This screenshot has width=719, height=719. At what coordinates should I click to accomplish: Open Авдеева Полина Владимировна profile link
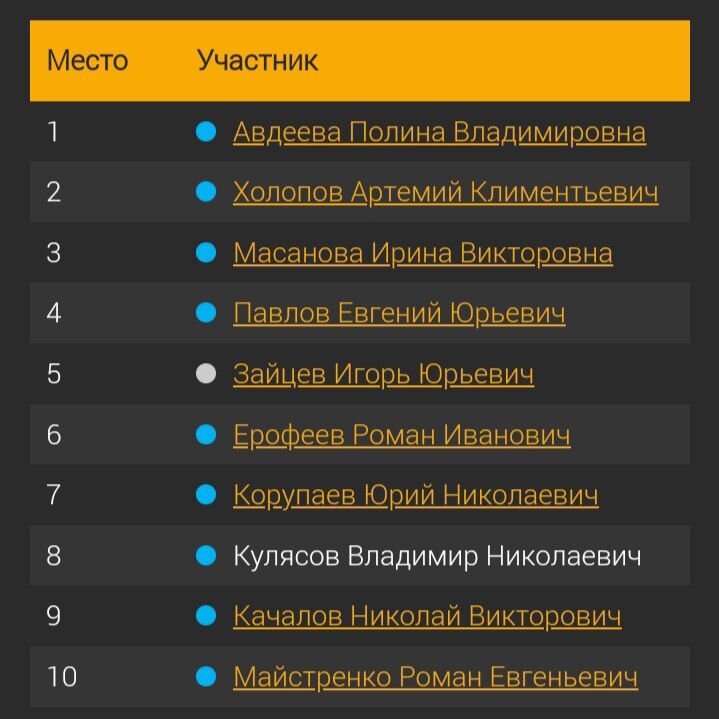pos(439,132)
